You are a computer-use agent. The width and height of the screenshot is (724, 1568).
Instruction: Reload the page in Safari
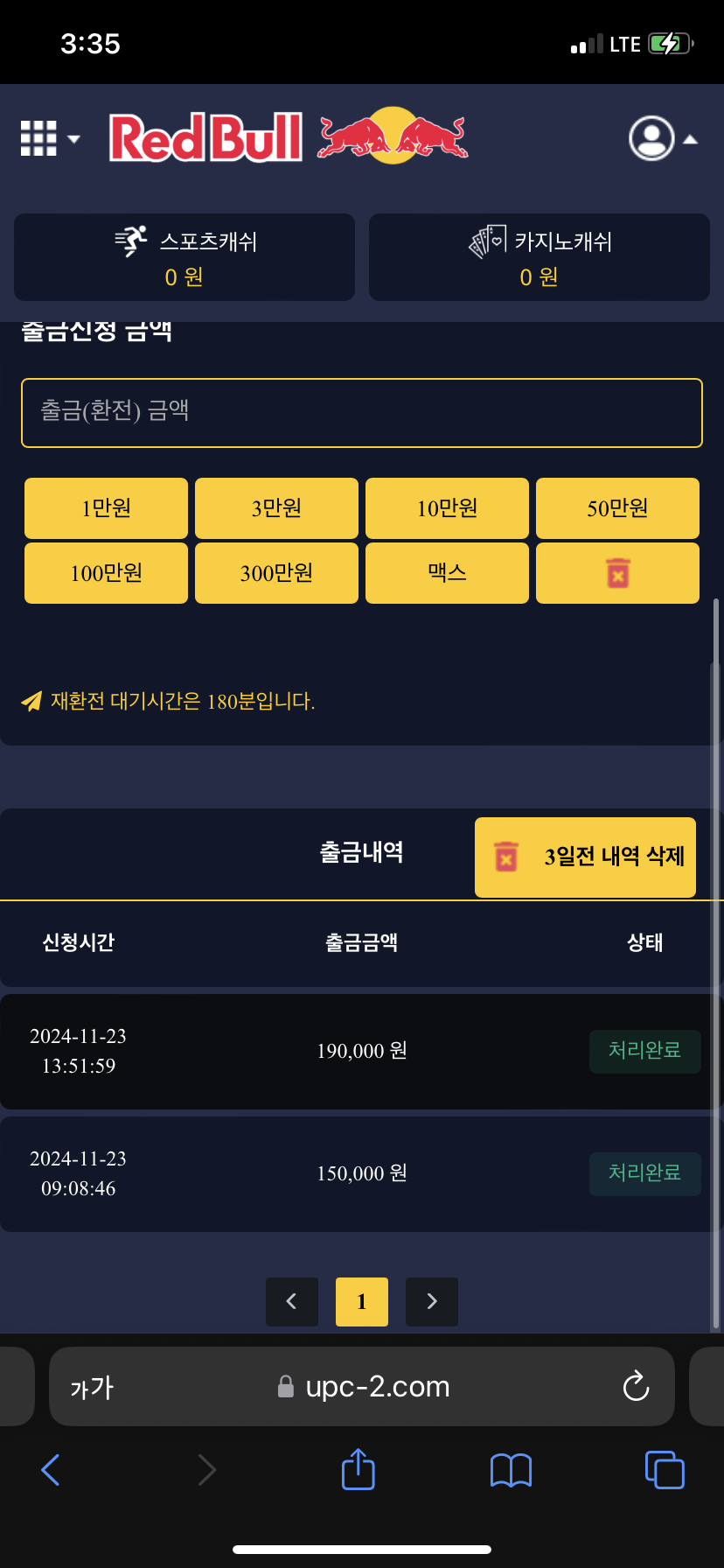point(636,1386)
